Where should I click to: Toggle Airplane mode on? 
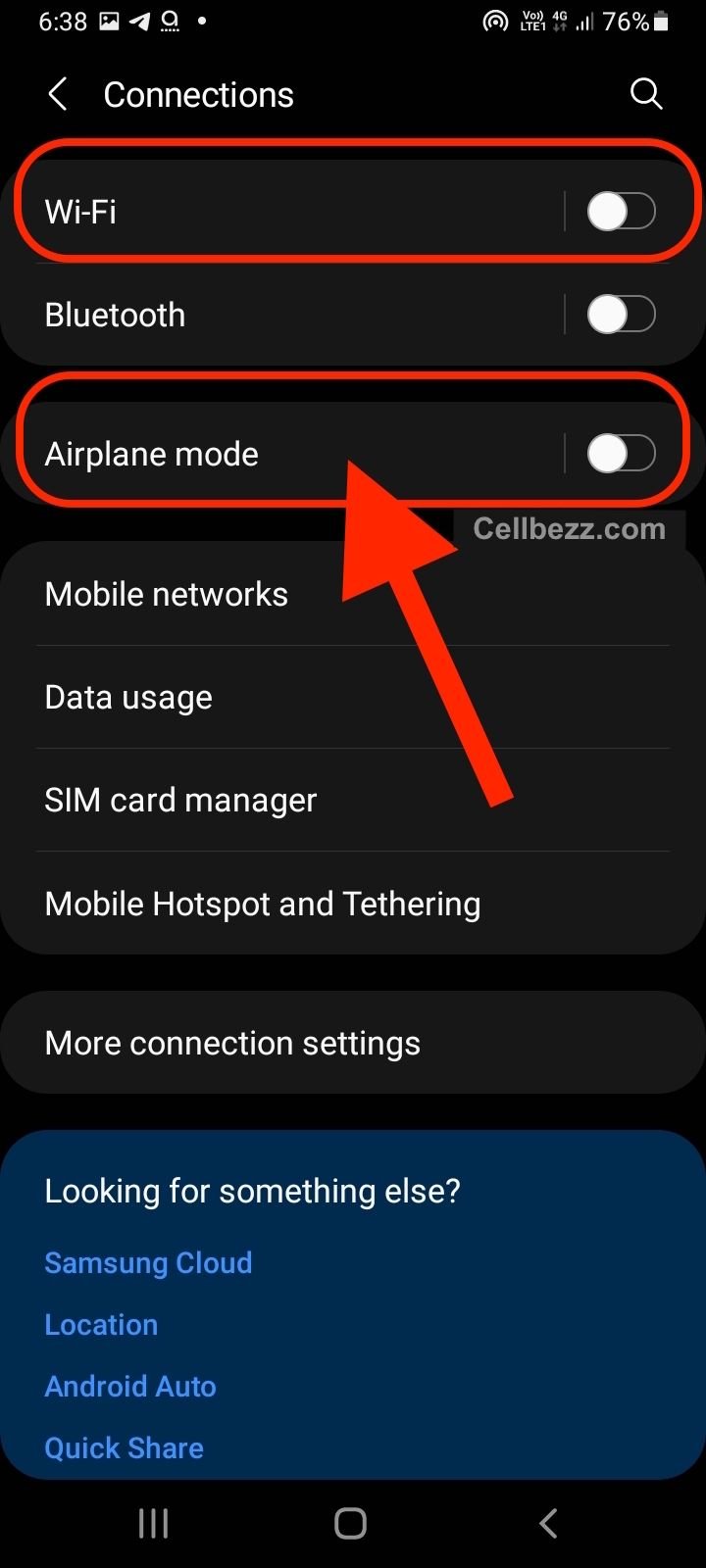coord(621,454)
